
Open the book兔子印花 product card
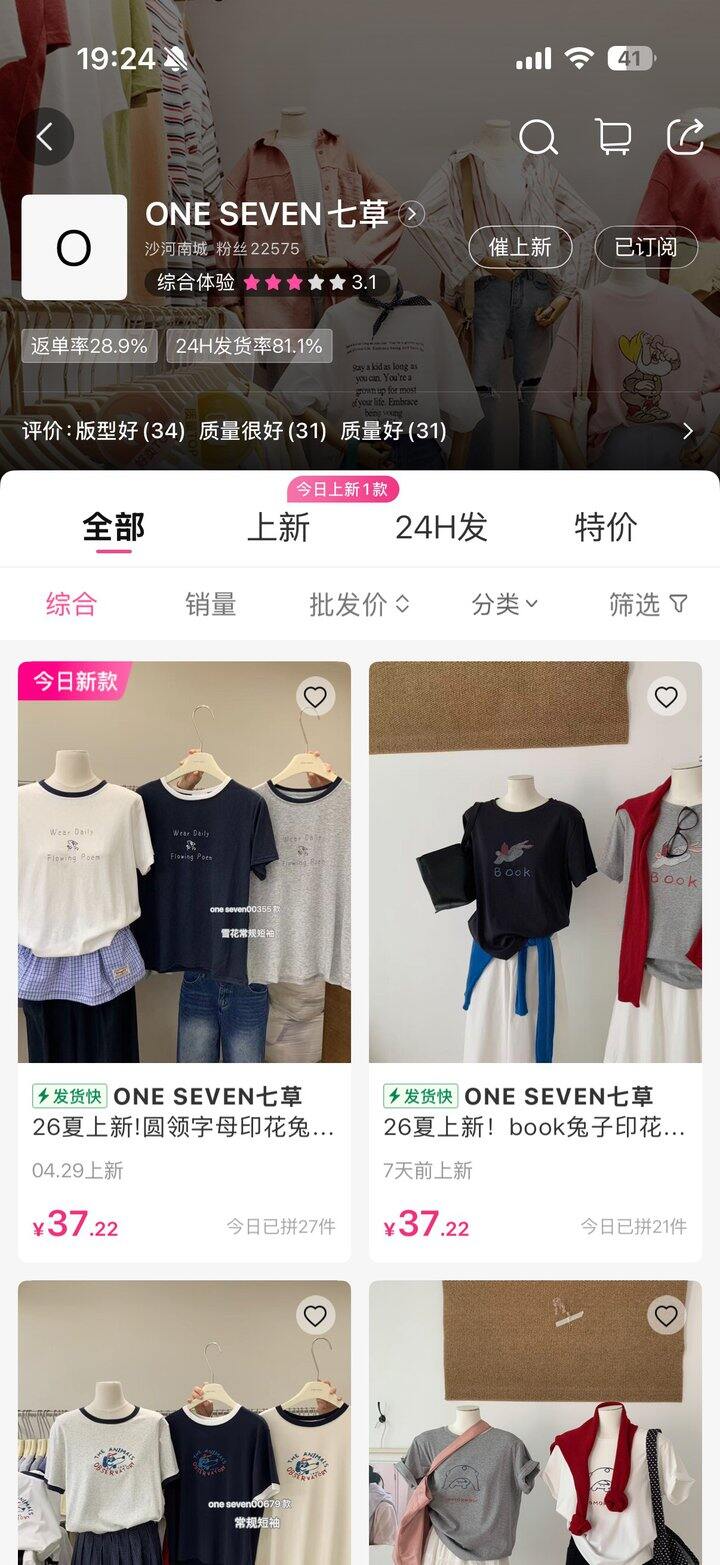tap(535, 900)
